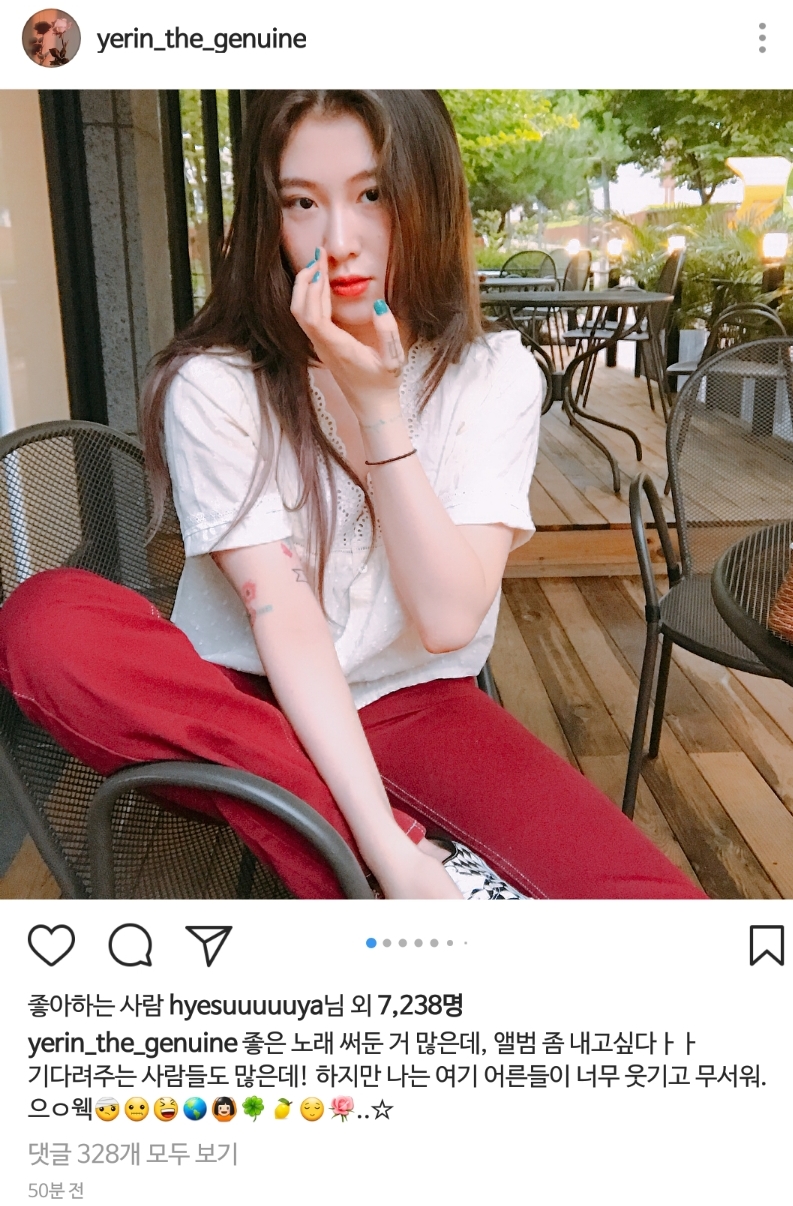Open the comment bubble icon
This screenshot has width=793, height=1206.
[130, 945]
